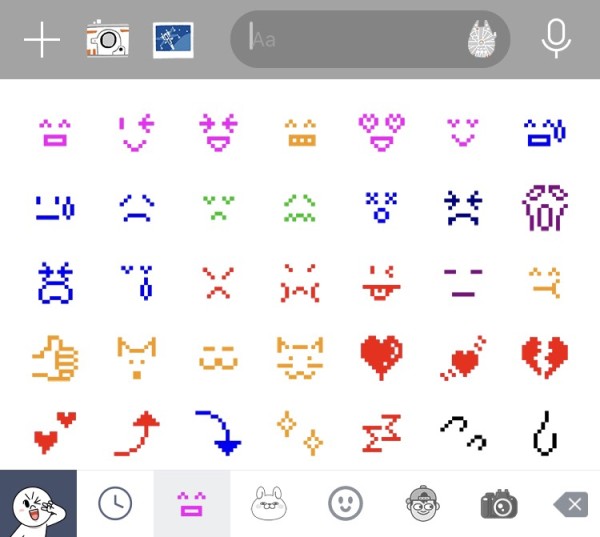
Task: Open the camera from the top bar
Action: 108,40
